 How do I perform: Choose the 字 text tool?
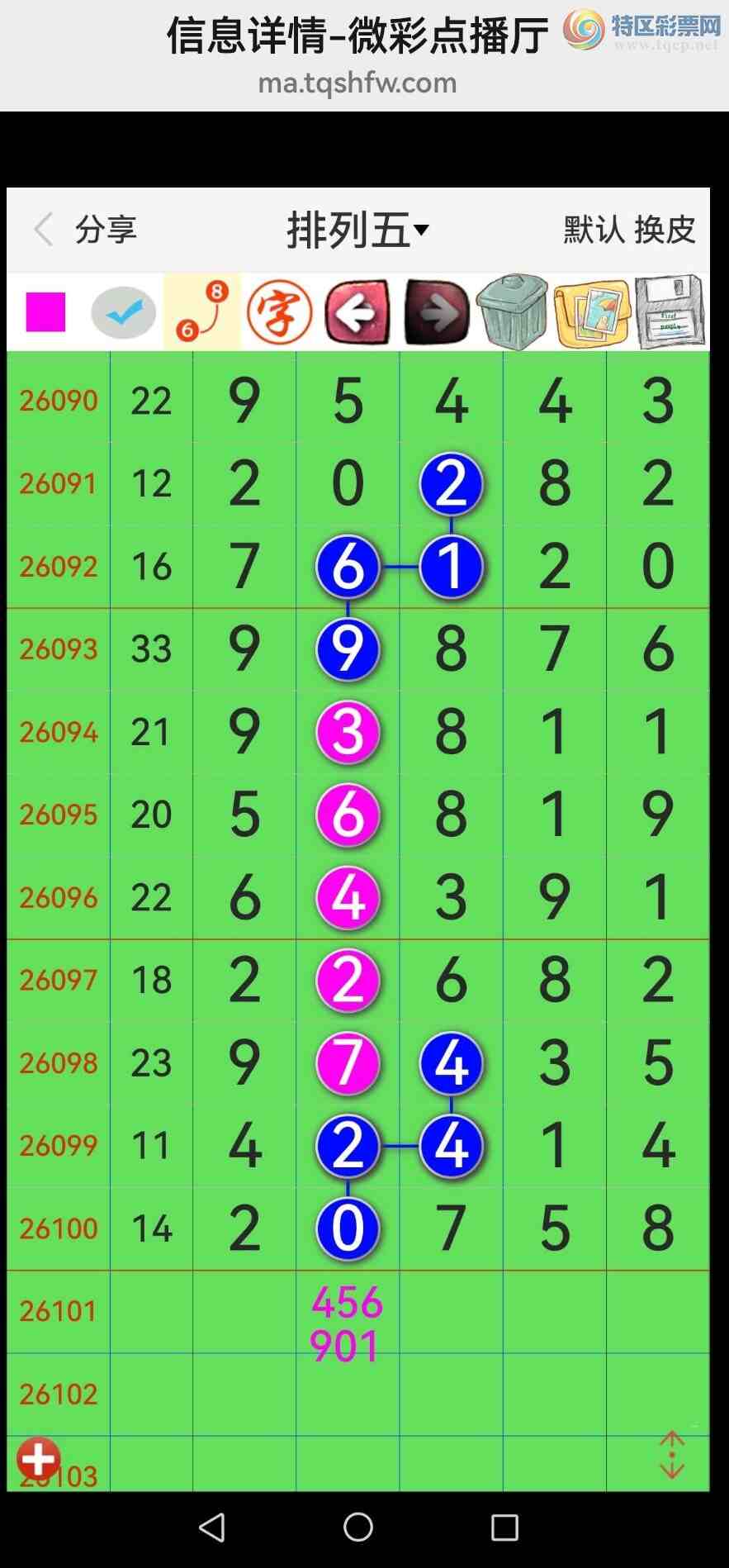(280, 313)
